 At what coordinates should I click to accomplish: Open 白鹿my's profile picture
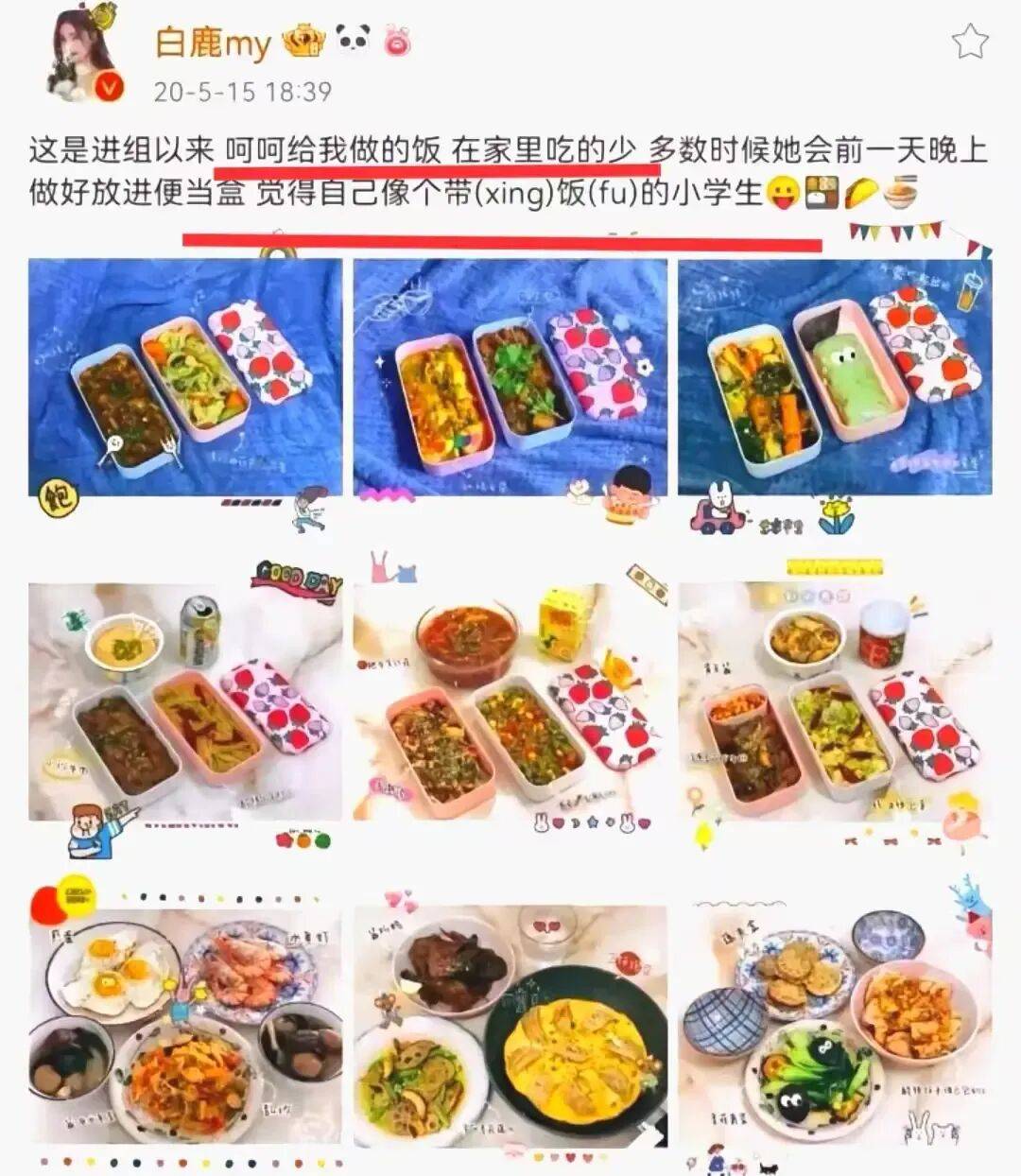[84, 55]
